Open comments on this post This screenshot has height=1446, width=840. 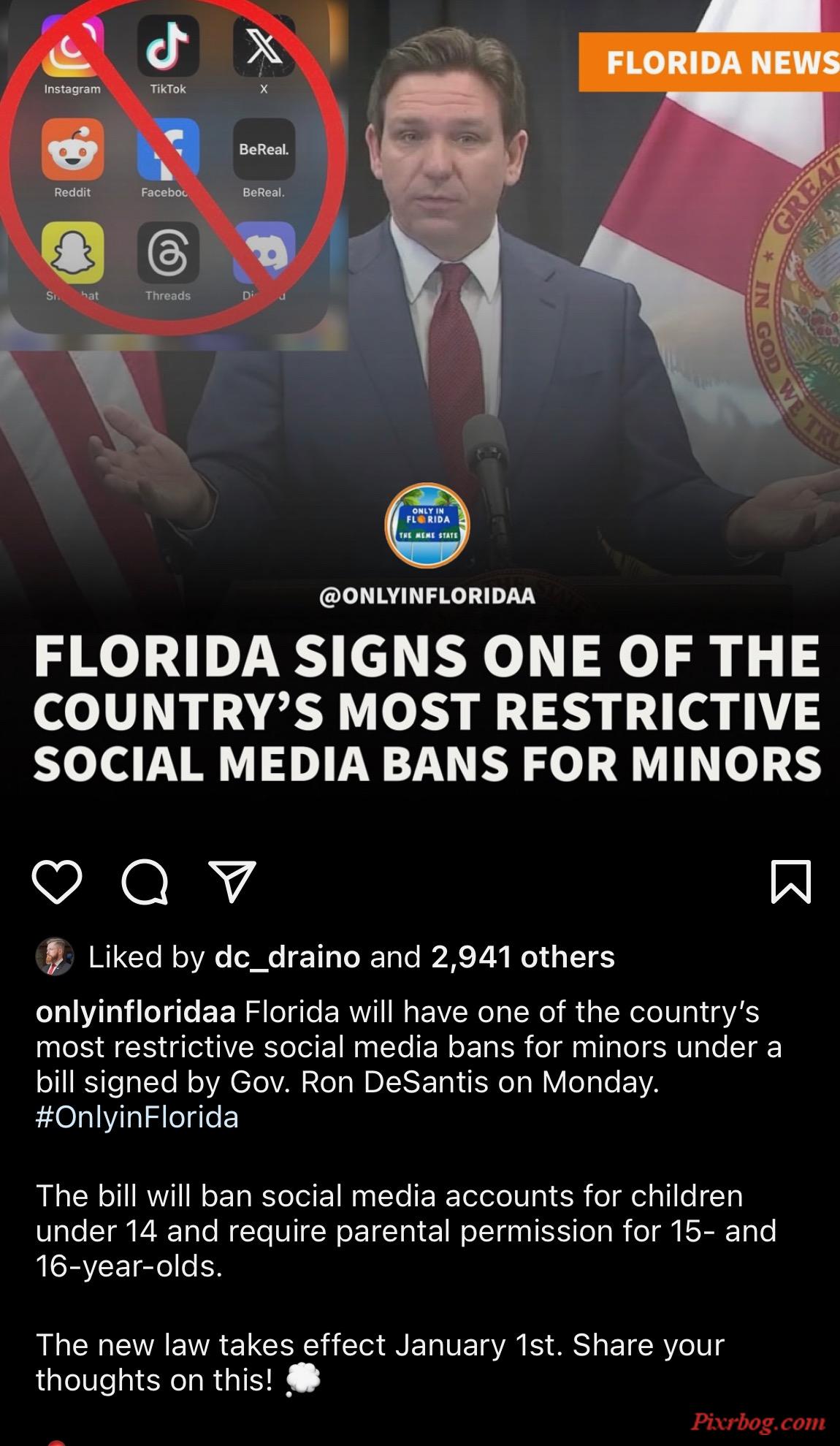[145, 883]
